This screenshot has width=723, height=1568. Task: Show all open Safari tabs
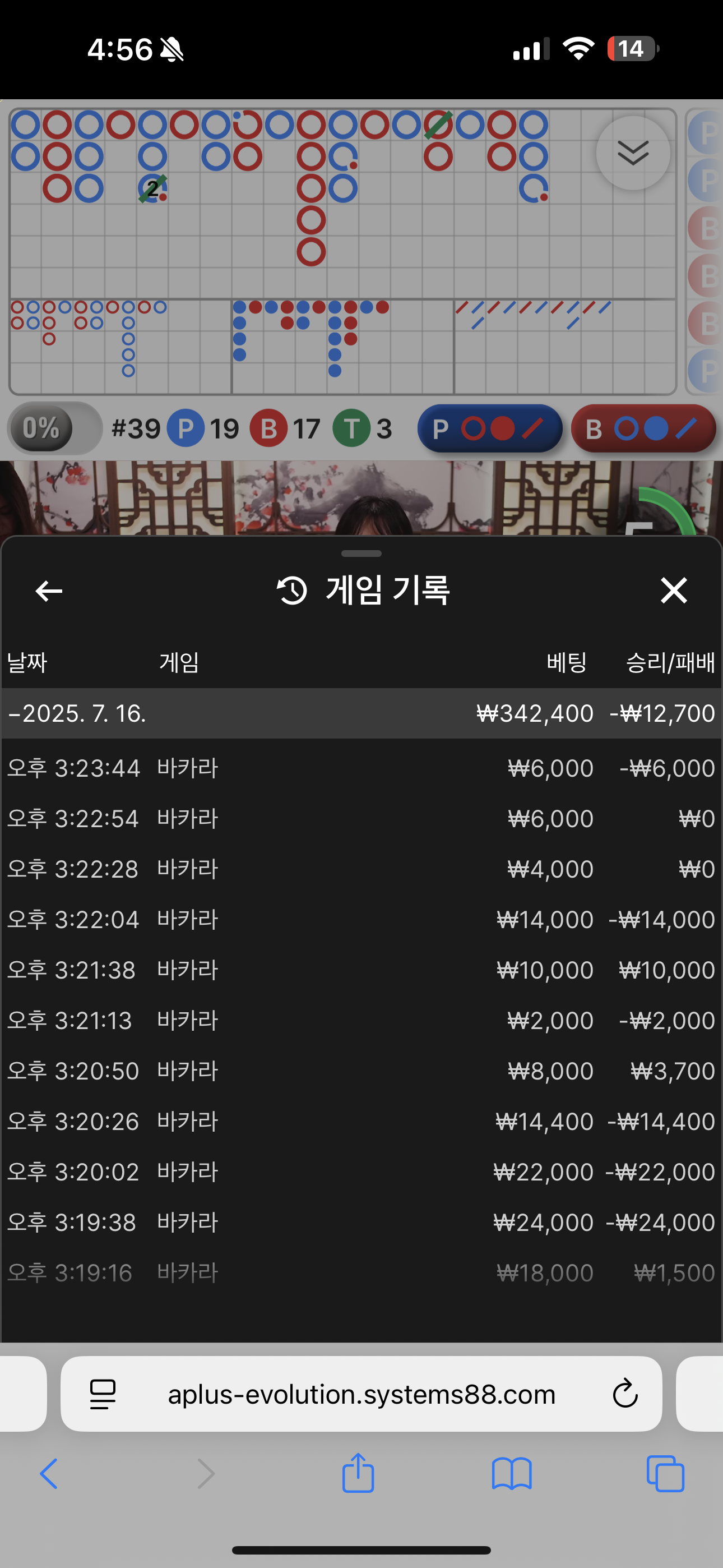(x=665, y=1474)
